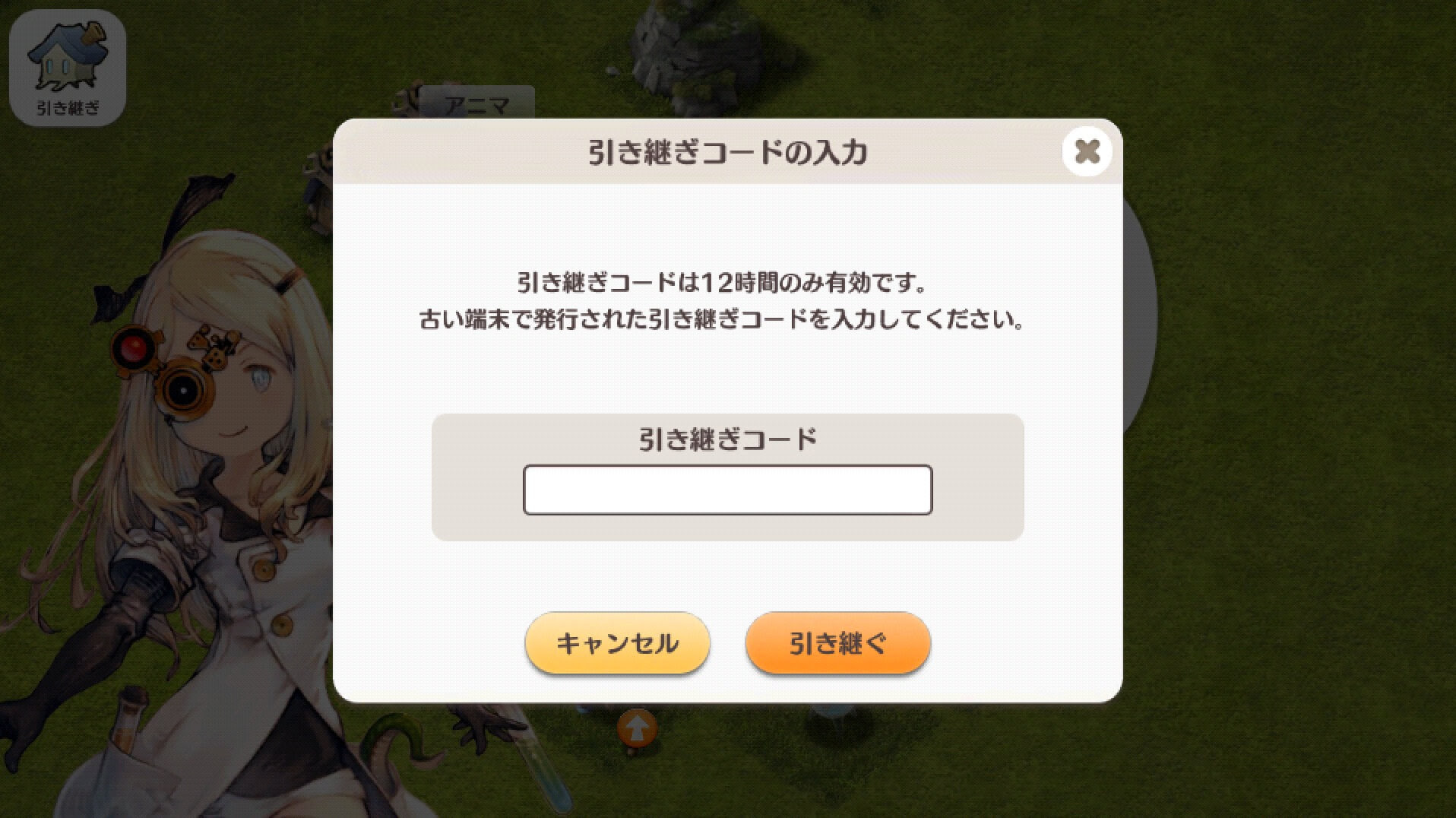The width and height of the screenshot is (1456, 818).
Task: Tap the キャンセル button
Action: (x=617, y=643)
